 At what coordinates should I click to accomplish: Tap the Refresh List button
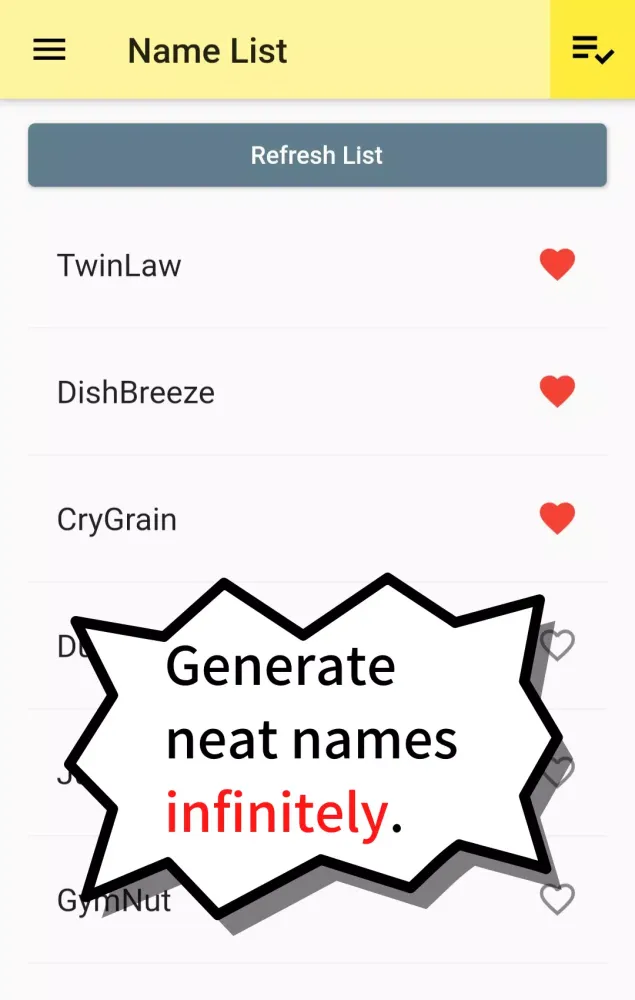317,155
